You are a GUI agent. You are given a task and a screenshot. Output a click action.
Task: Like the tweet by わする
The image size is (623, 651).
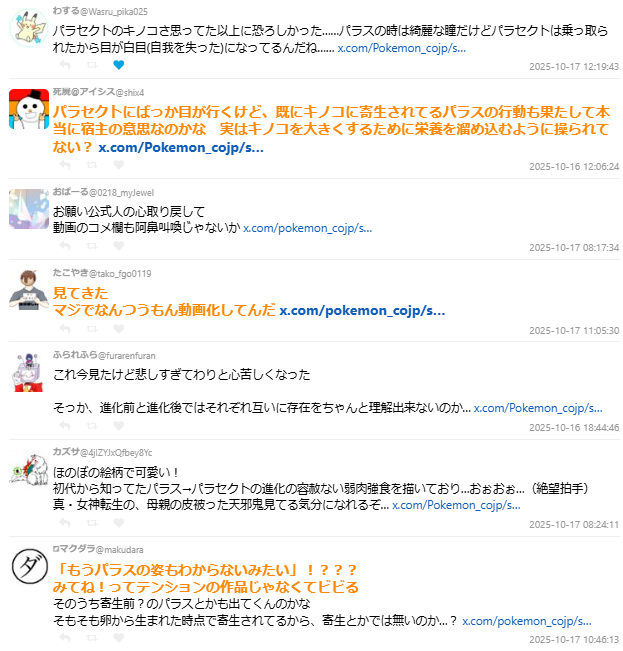click(119, 66)
